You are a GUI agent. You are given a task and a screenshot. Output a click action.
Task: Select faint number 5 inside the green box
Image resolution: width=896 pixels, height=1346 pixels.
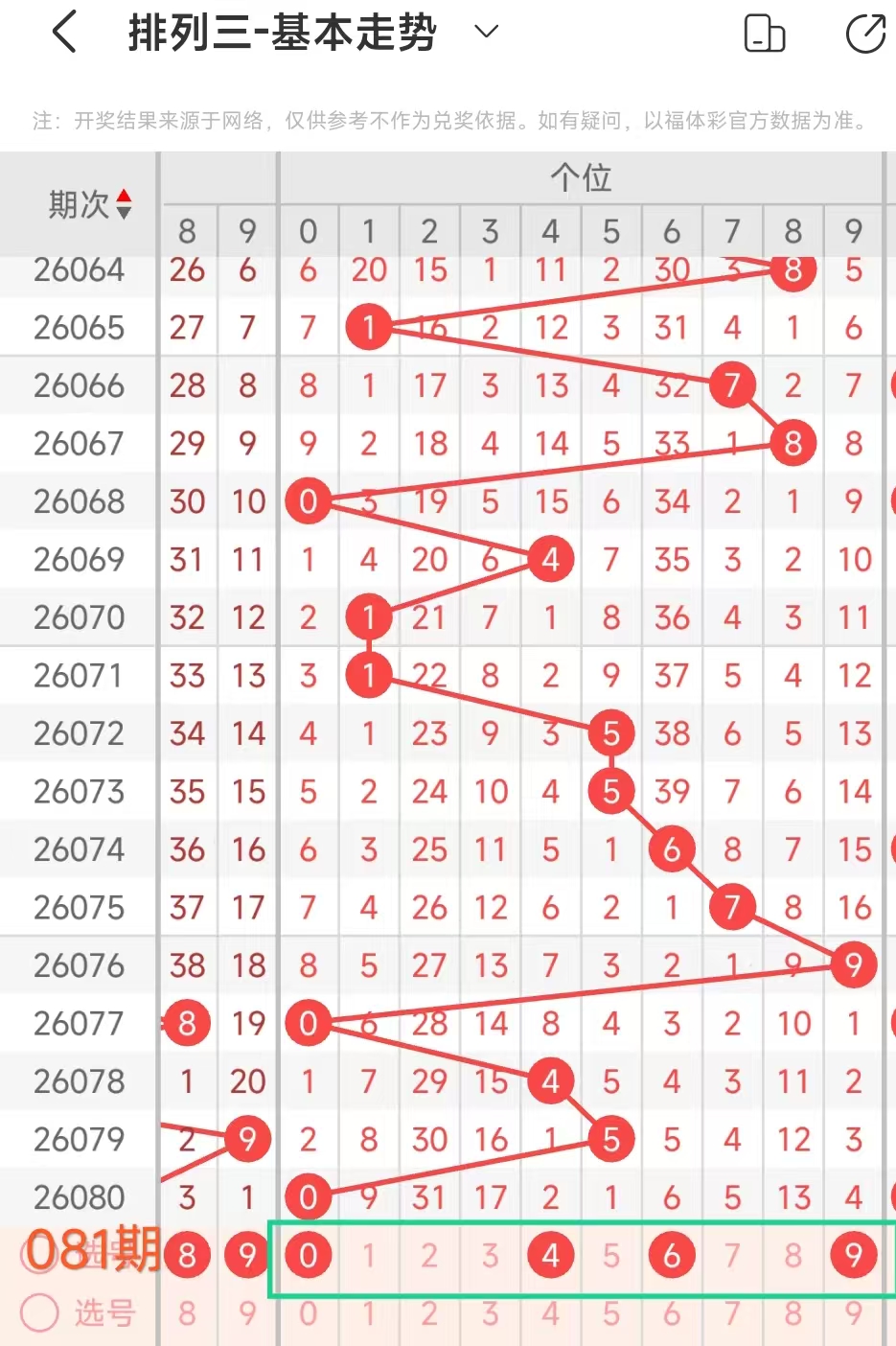(611, 1255)
